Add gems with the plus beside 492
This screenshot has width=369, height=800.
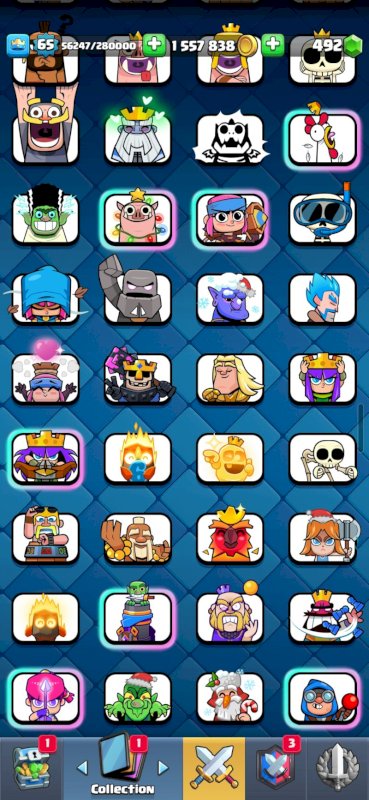[x=273, y=45]
